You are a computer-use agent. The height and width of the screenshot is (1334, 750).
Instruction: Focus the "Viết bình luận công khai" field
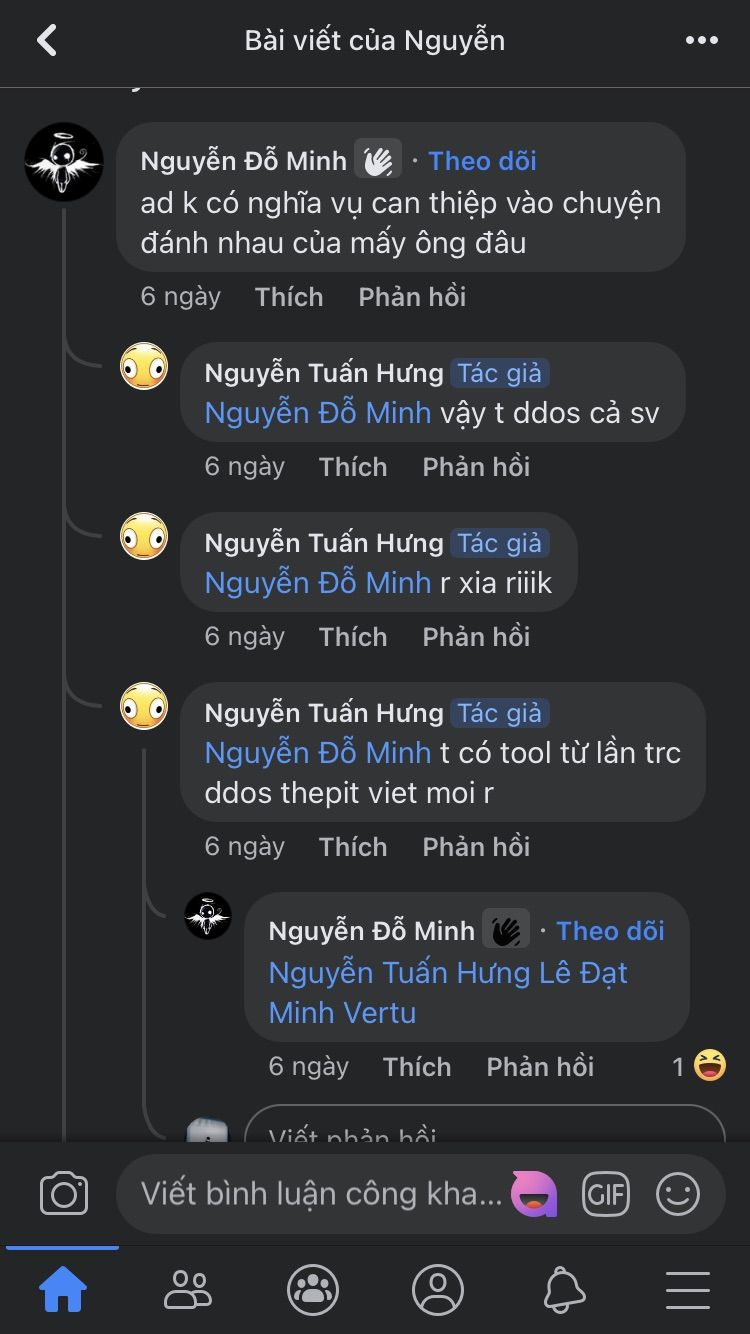pos(320,1194)
